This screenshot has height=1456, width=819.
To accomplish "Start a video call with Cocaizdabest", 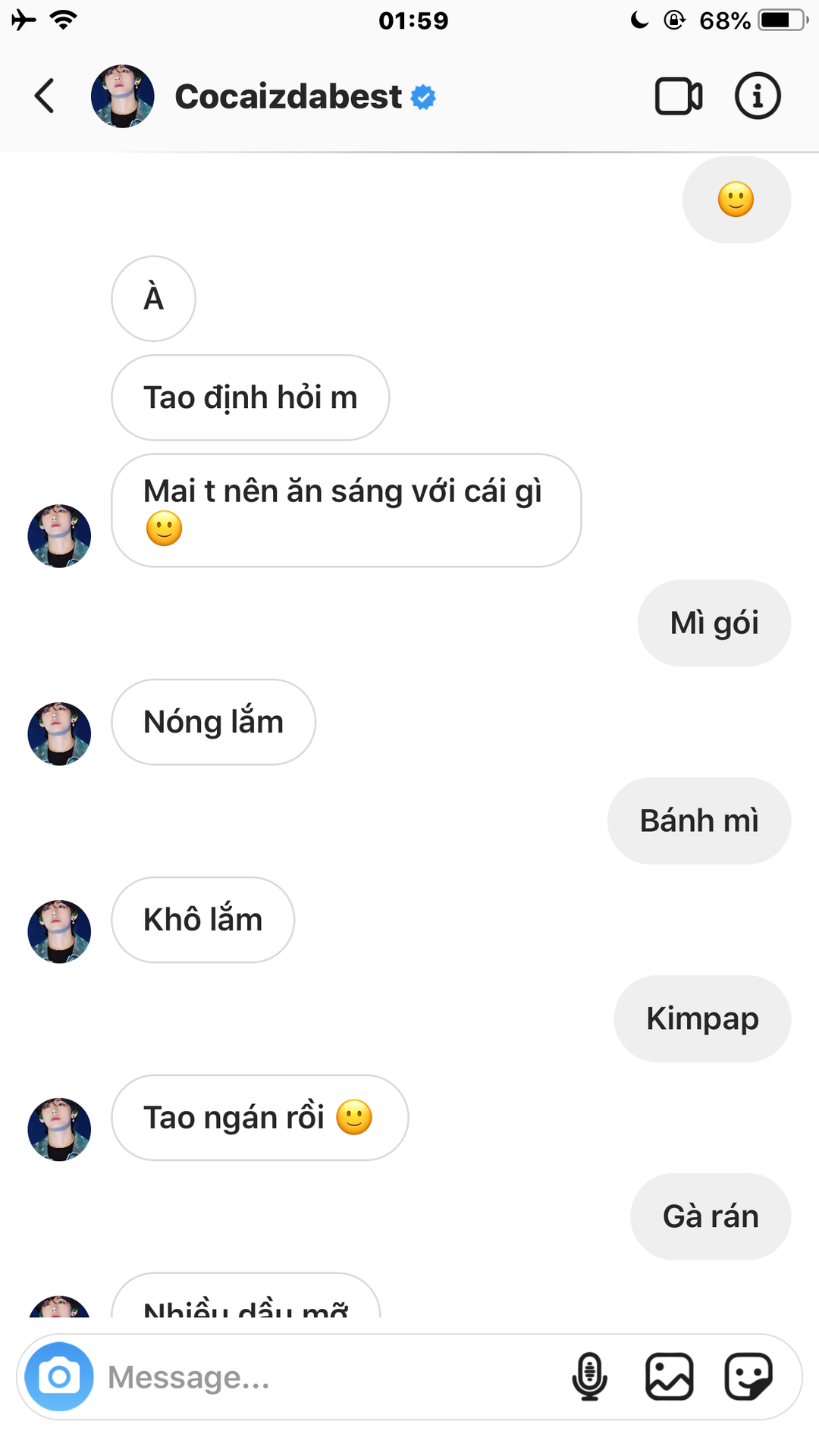I will [679, 96].
